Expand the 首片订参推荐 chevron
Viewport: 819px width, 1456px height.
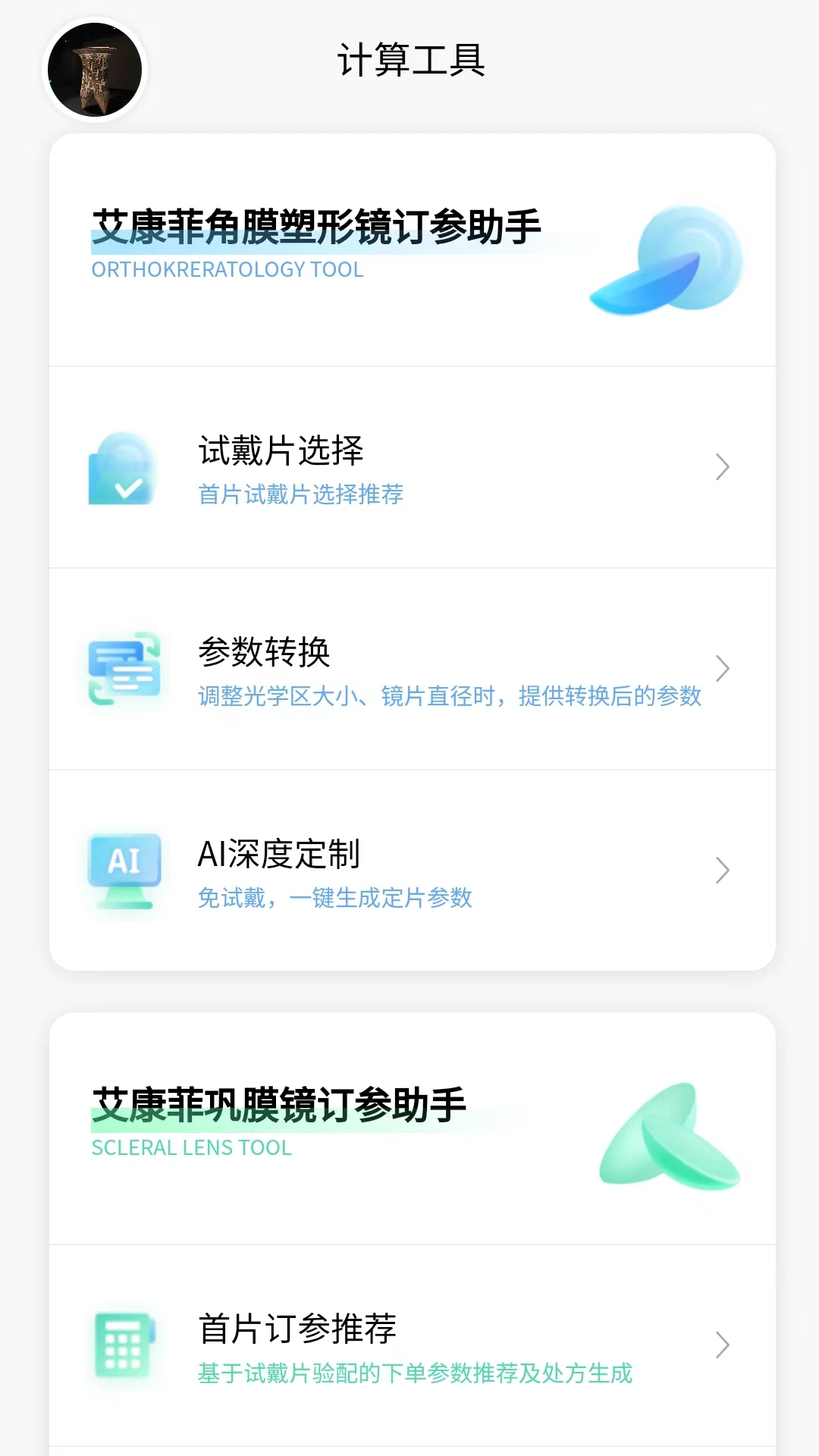723,1345
